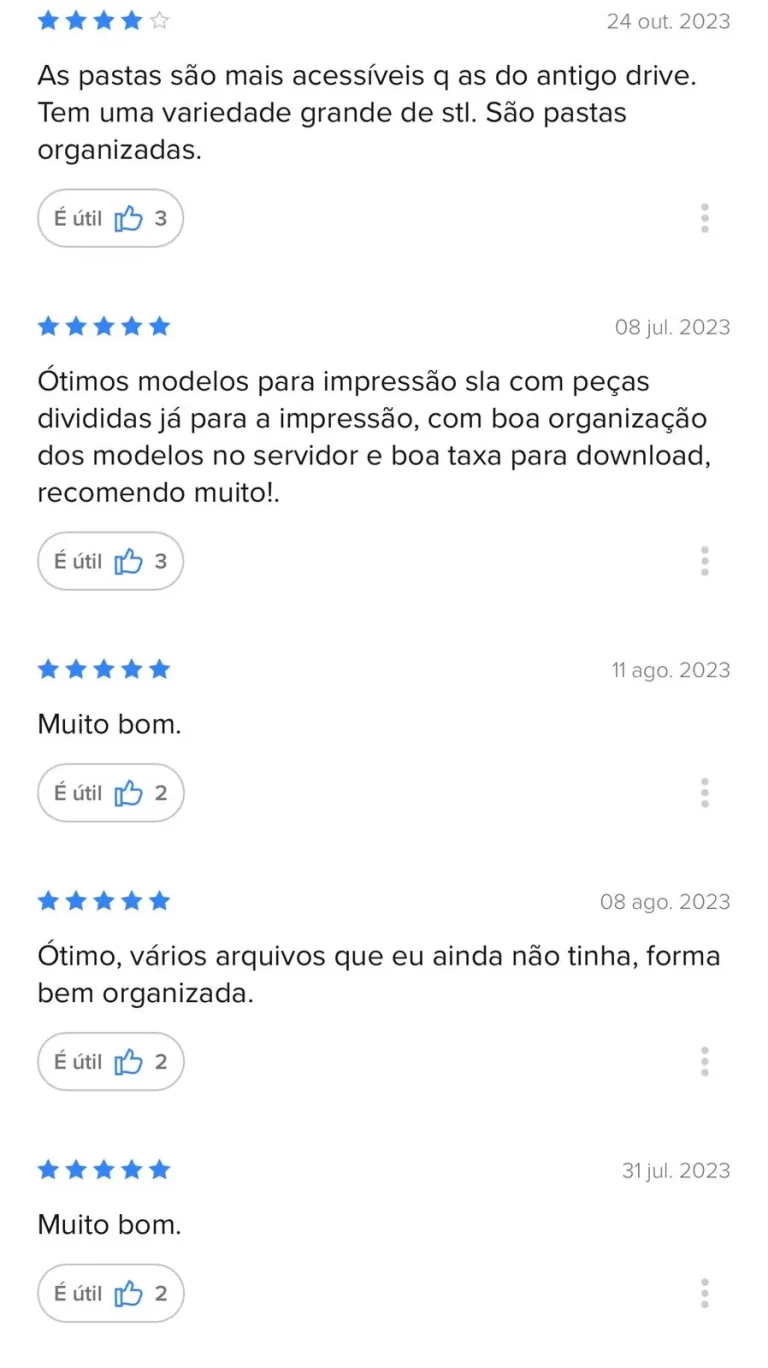Toggle helpful vote on the July 31 review
Screen dimensions: 768x1368
coord(110,1293)
